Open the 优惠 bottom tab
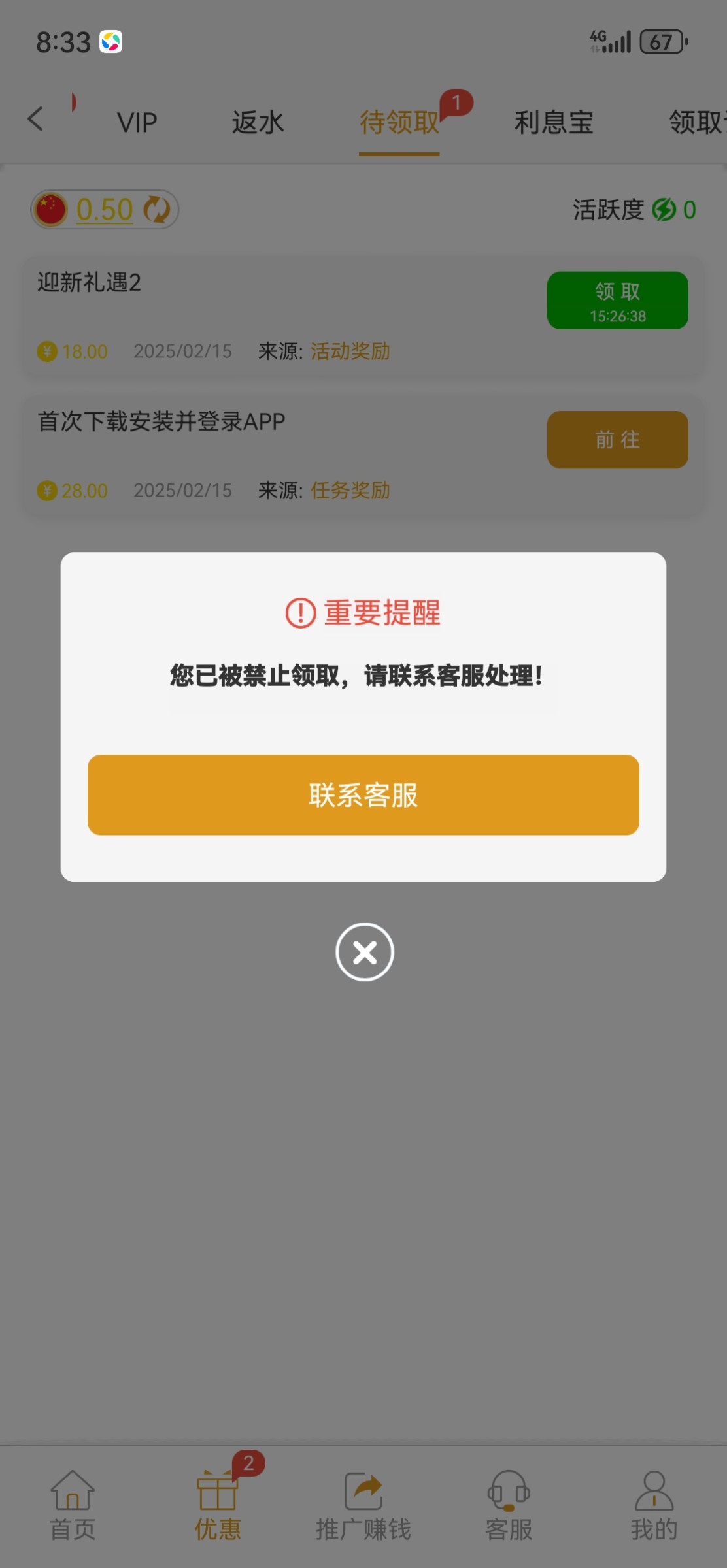Screen dimensions: 727x1568 [218, 1505]
